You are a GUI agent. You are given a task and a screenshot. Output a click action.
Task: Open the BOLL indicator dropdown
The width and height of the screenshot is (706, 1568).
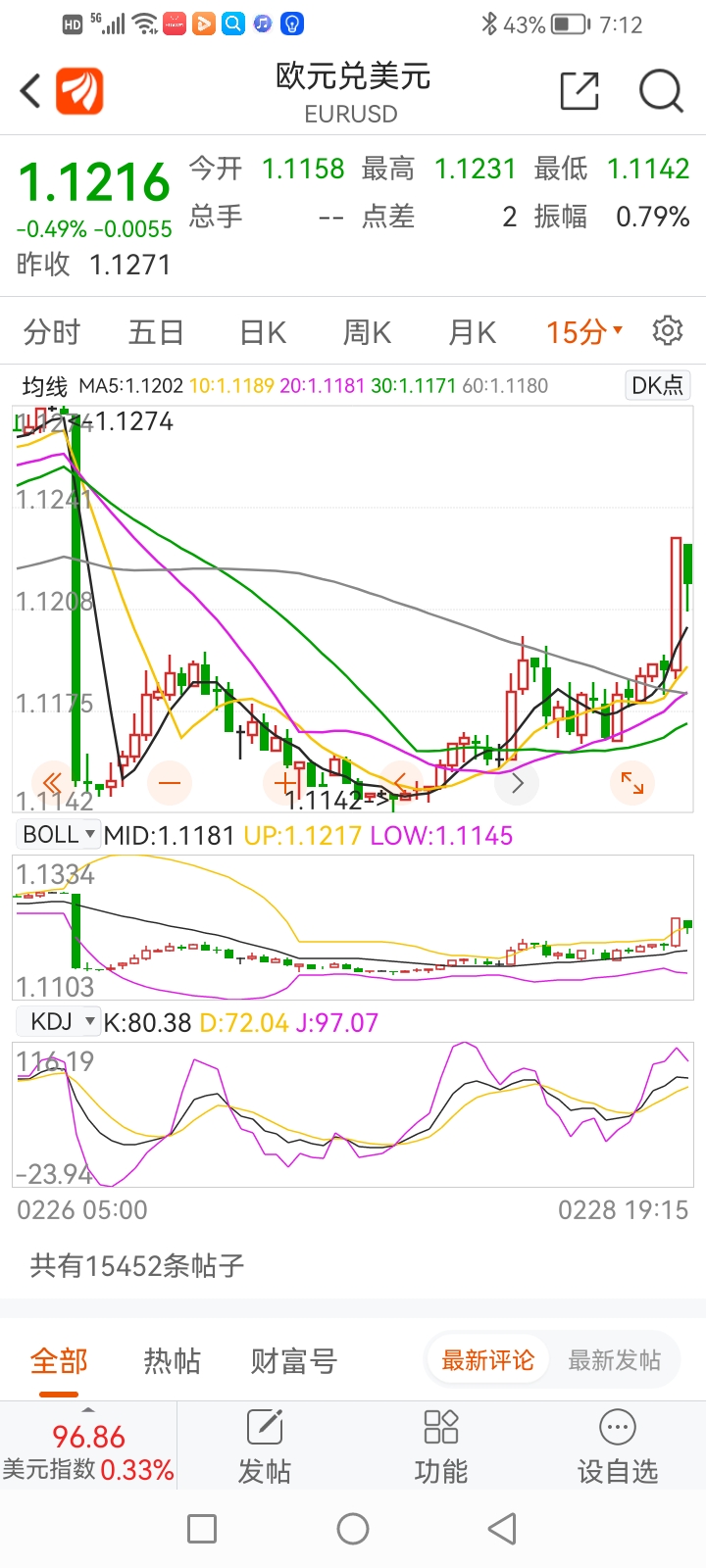tap(59, 835)
